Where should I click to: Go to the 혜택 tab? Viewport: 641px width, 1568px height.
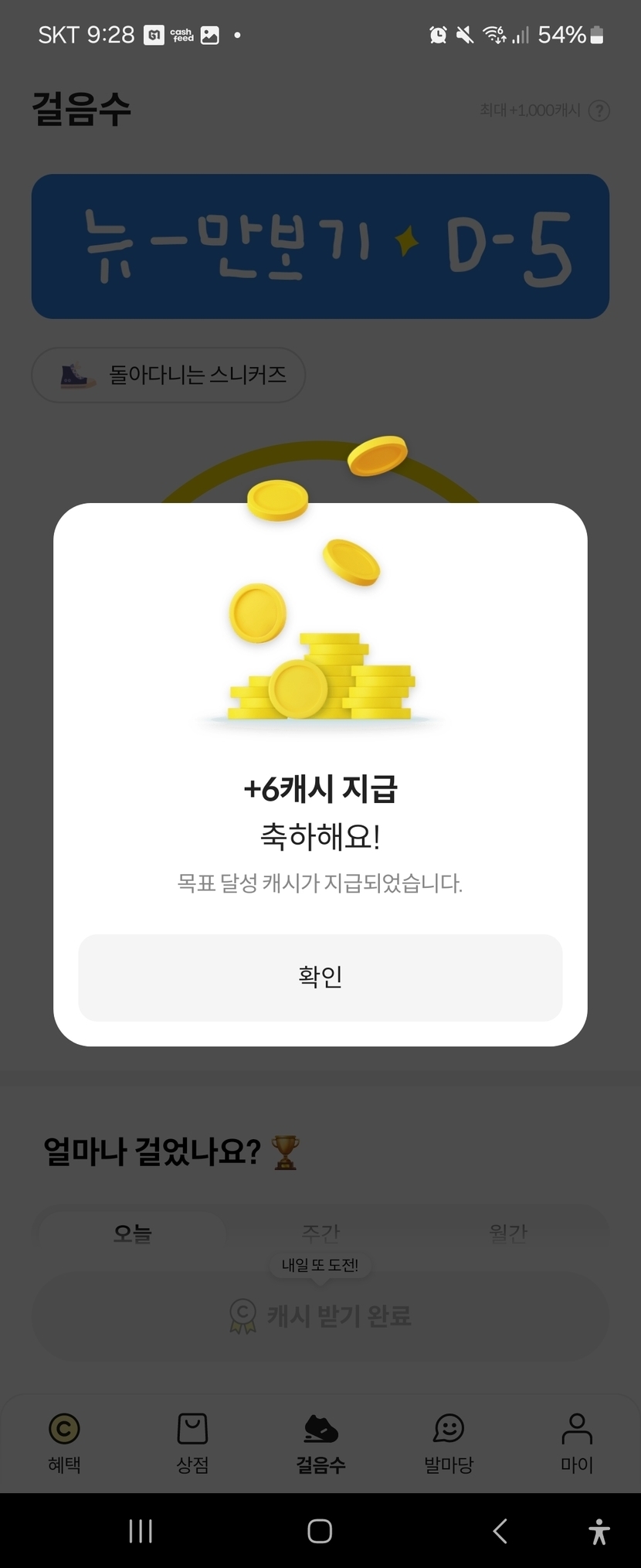pyautogui.click(x=64, y=1442)
